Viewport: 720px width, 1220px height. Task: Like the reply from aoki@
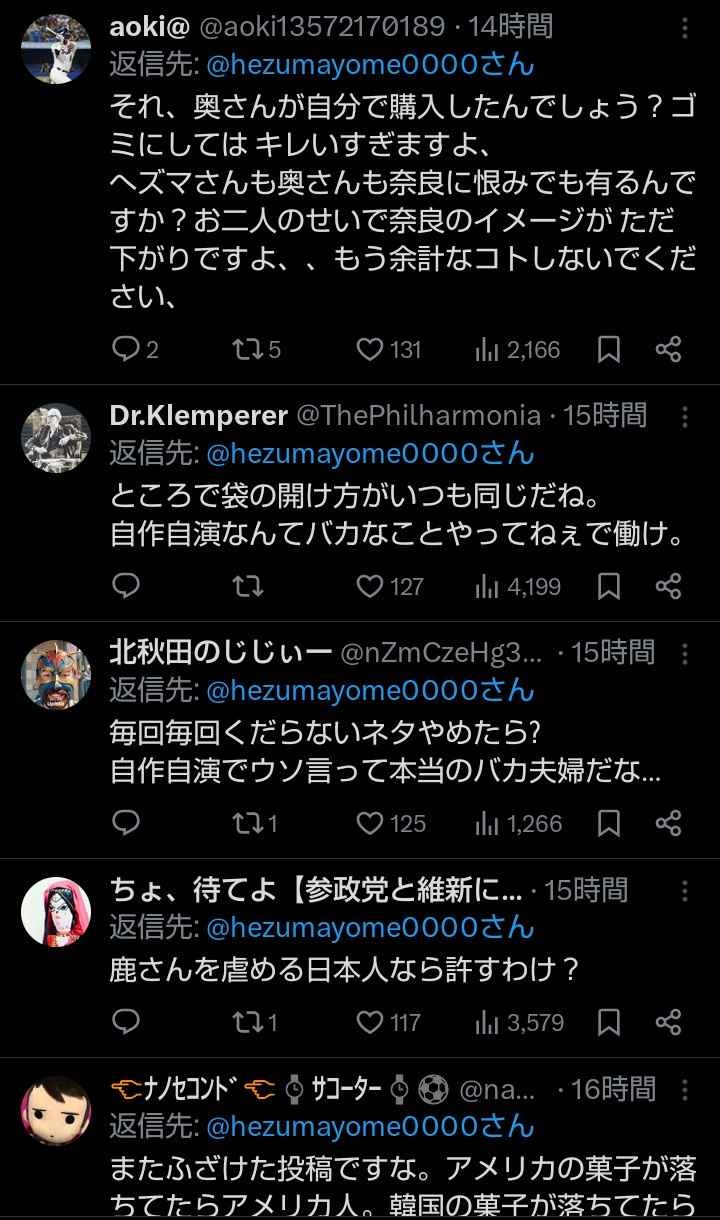[371, 349]
